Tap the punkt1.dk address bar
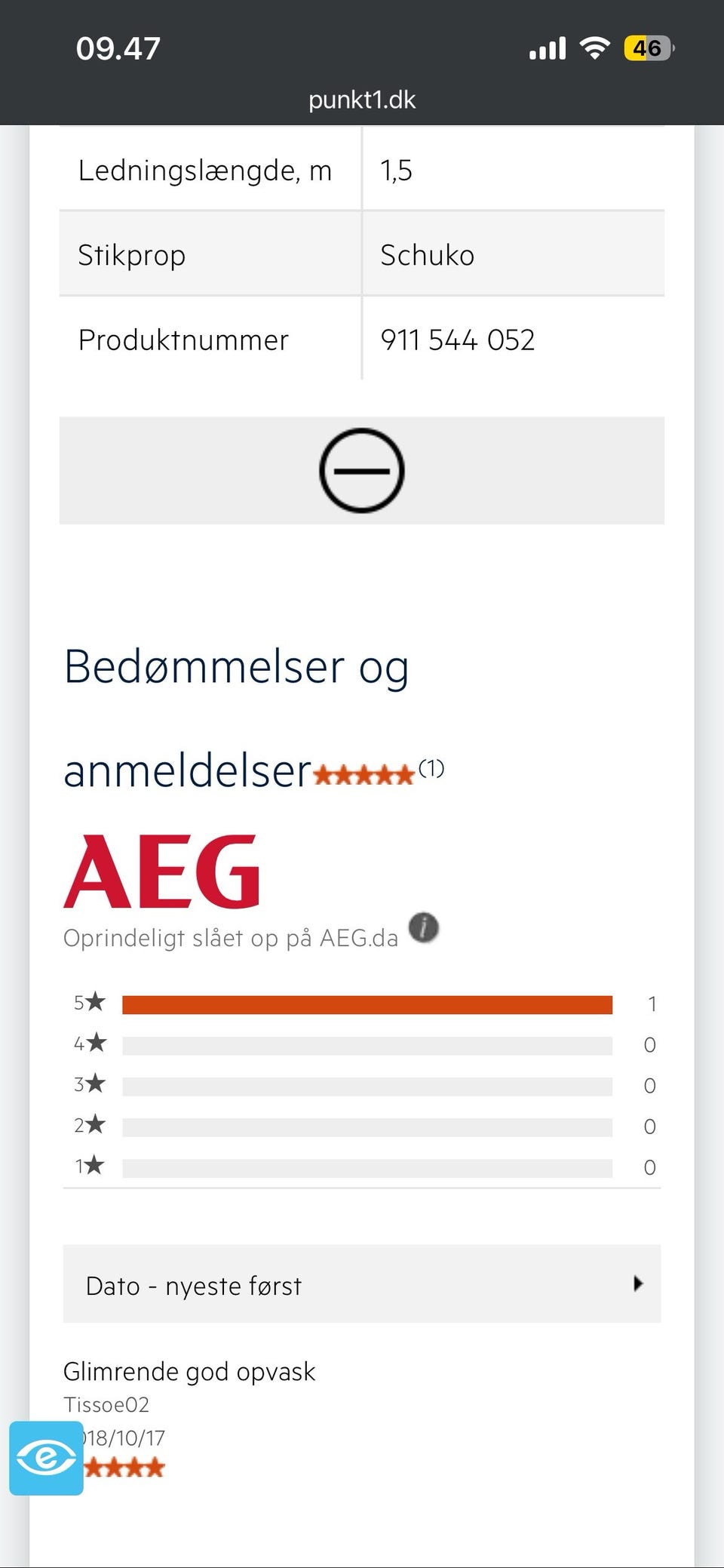This screenshot has width=724, height=1568. pyautogui.click(x=361, y=100)
